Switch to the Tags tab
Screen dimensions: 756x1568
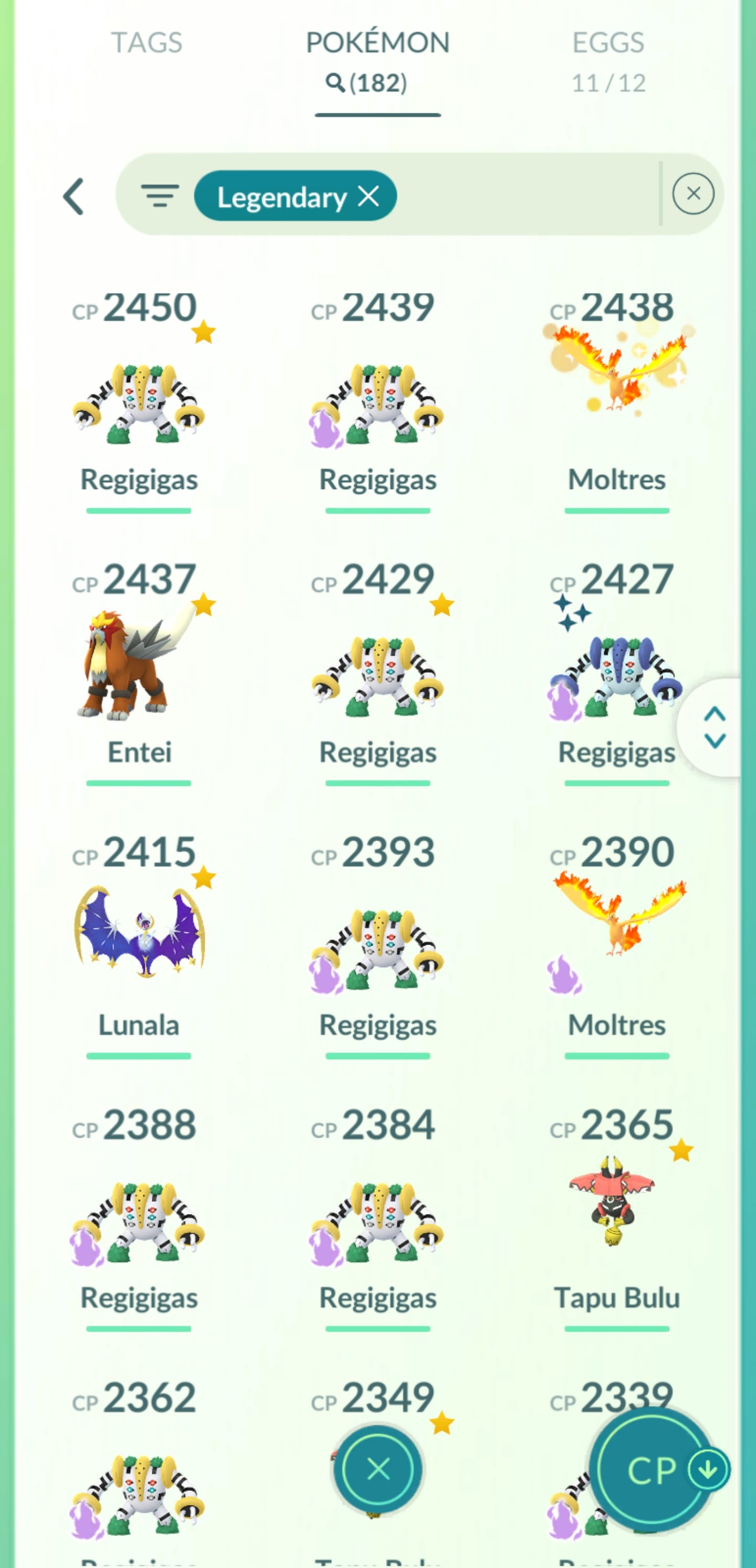(146, 43)
